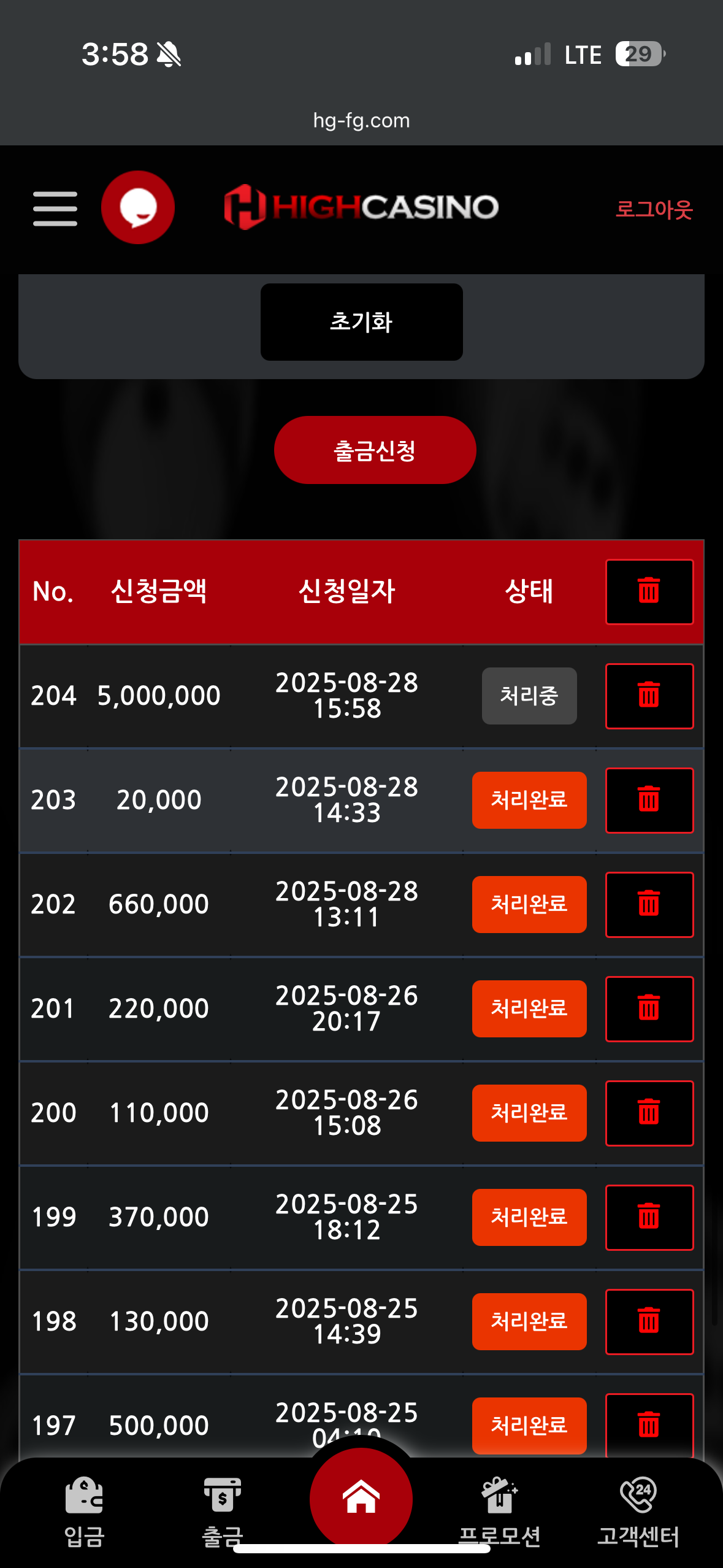
Task: Remove the 110,000 request entry
Action: [x=649, y=1113]
